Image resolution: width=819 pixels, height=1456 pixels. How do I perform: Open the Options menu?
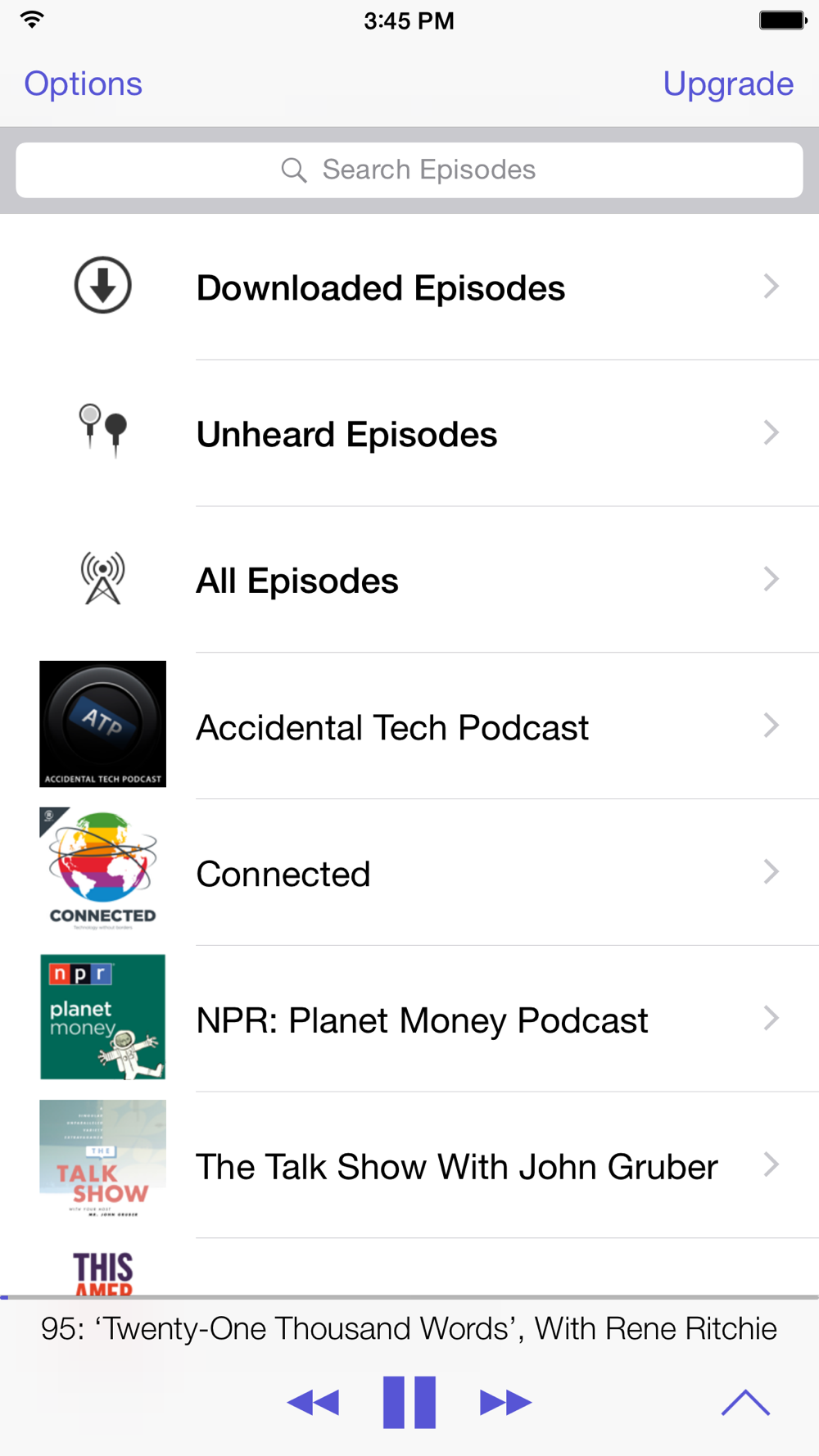point(83,84)
